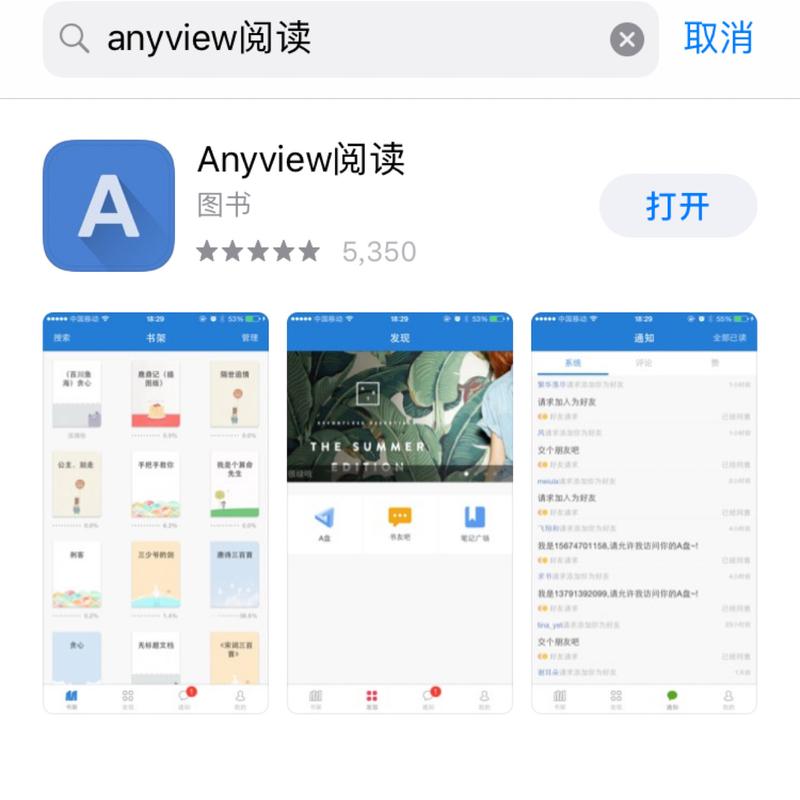Viewport: 800px width, 800px height.
Task: Open the Anyview阅读 app icon
Action: point(109,206)
